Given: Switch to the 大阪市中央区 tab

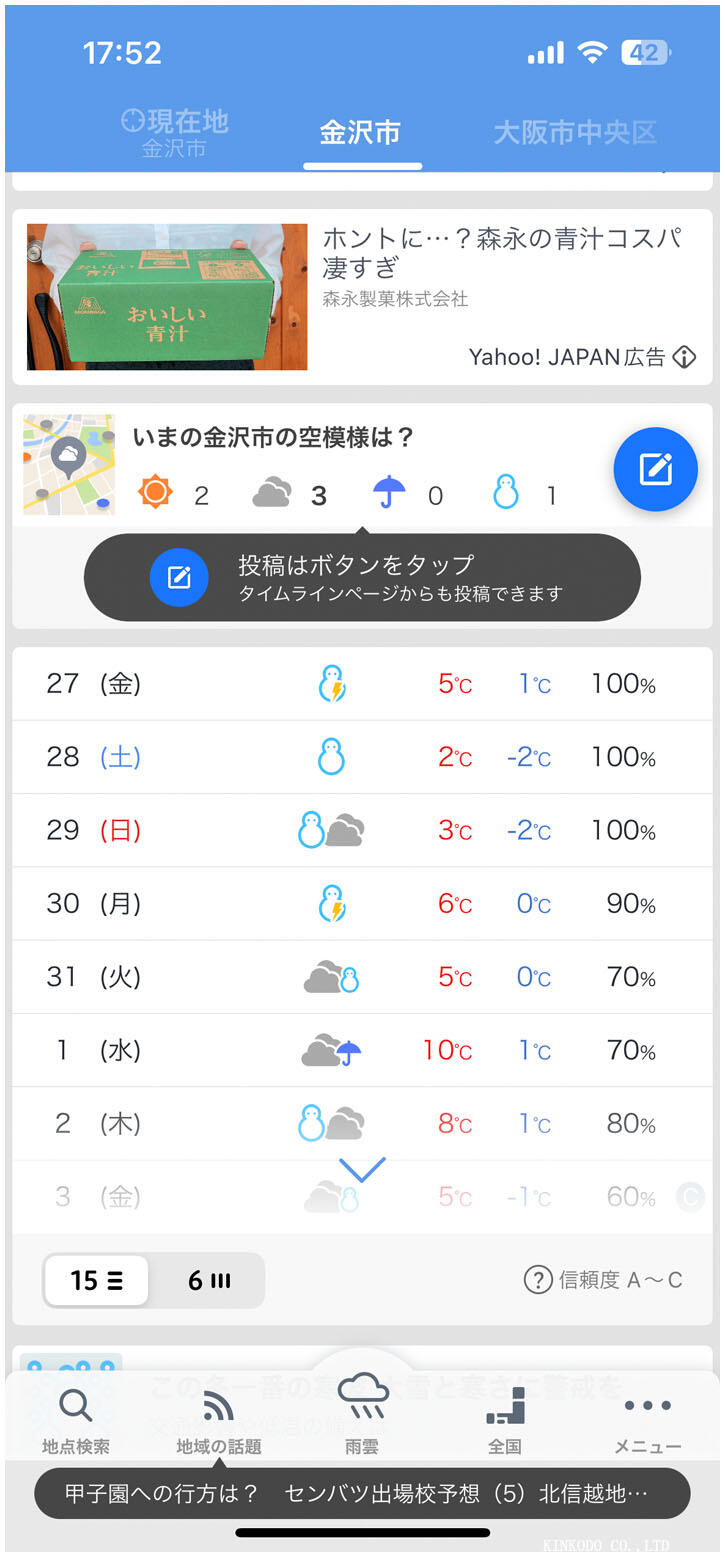Looking at the screenshot, I should point(575,133).
